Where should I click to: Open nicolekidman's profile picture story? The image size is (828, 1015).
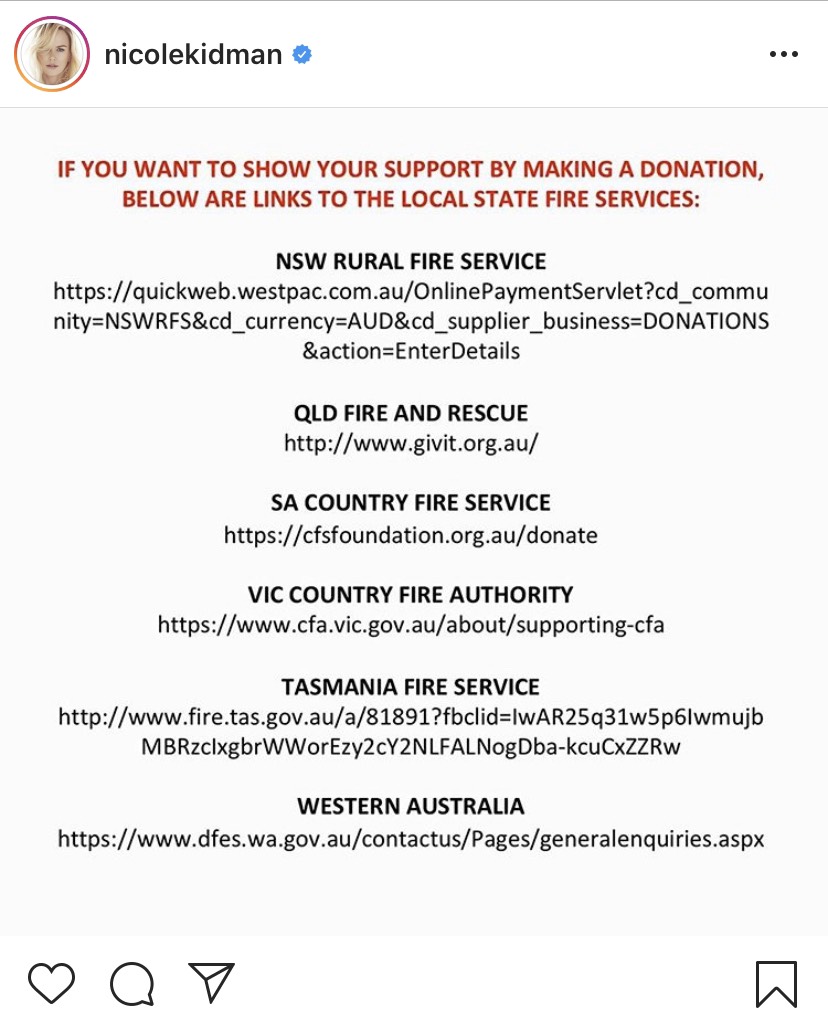pos(52,54)
